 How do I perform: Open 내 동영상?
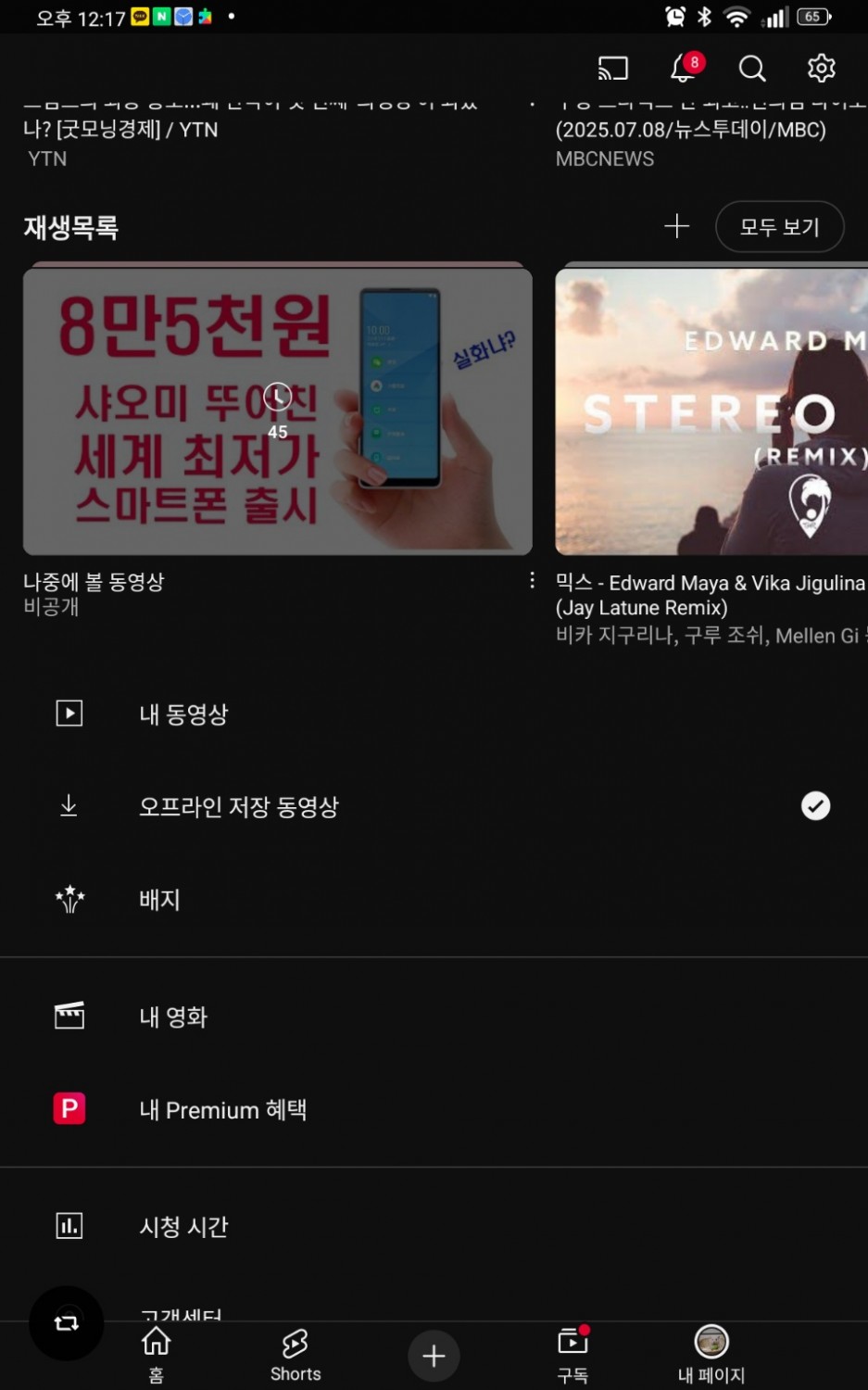pos(434,714)
